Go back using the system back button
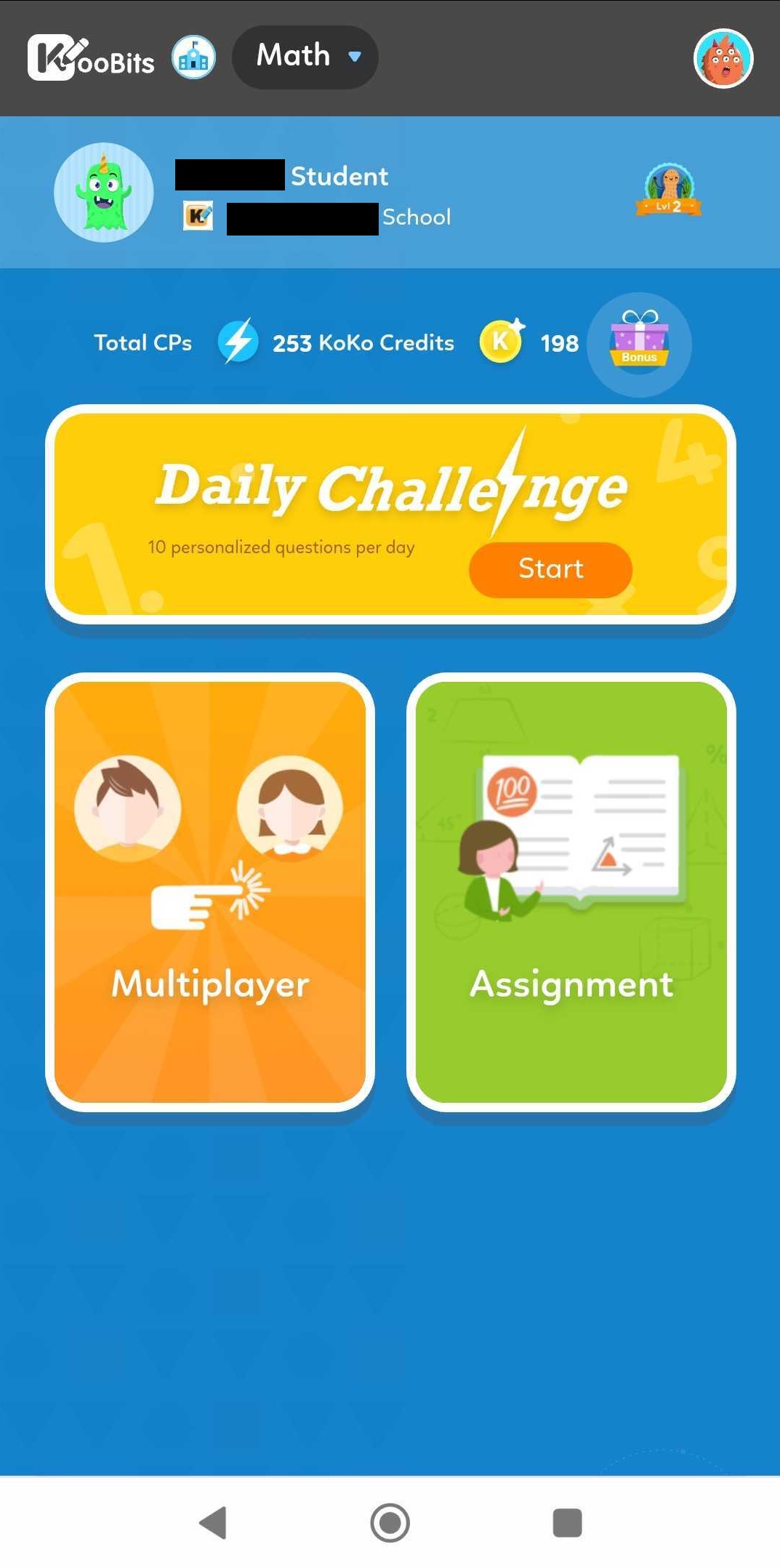The image size is (780, 1568). click(213, 1522)
